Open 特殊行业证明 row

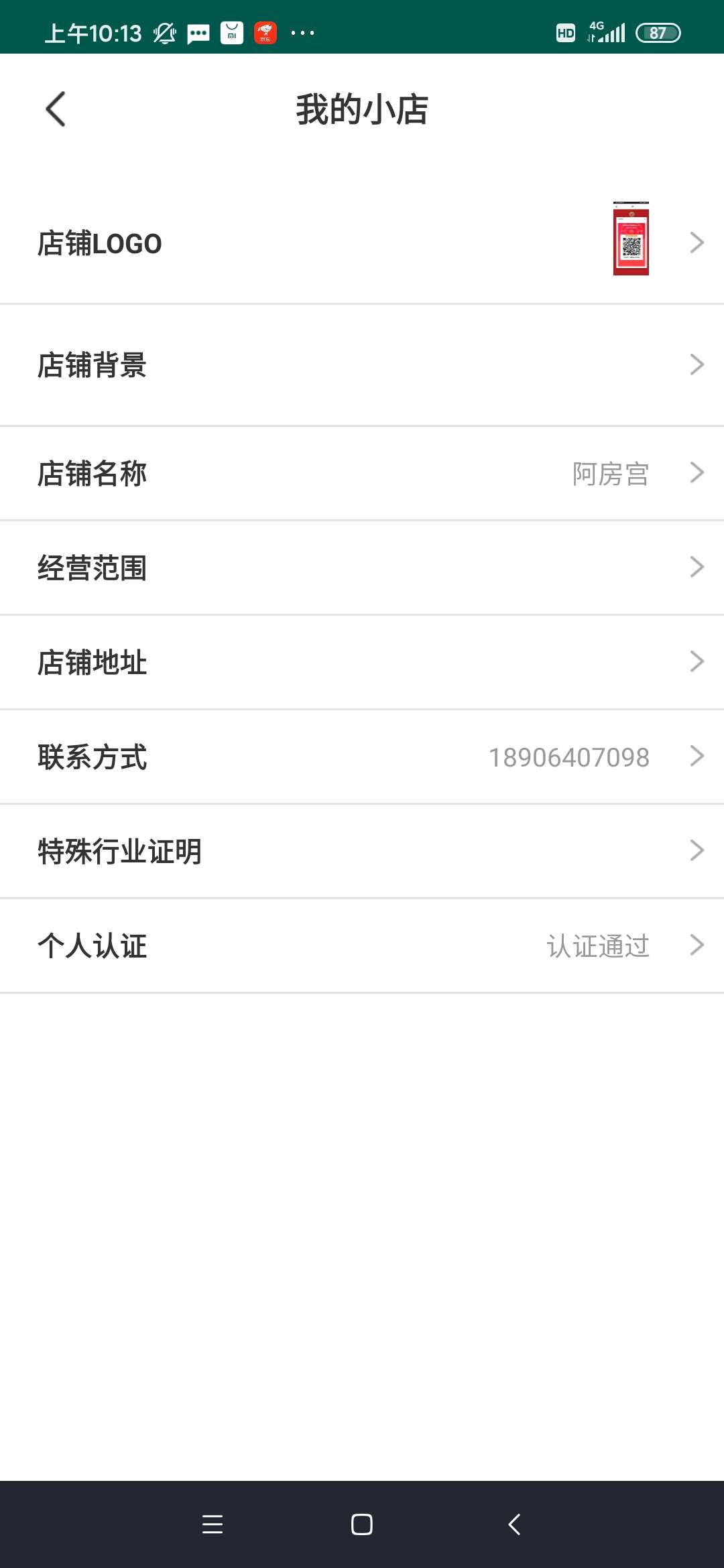pyautogui.click(x=362, y=852)
